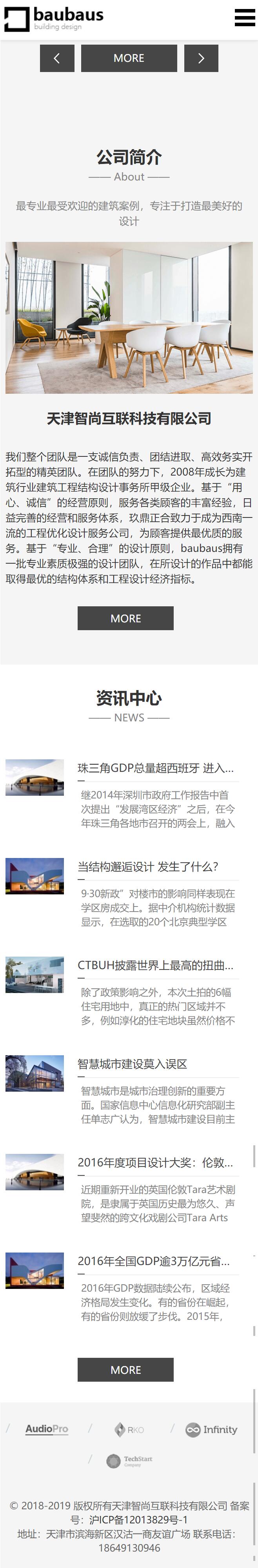
Task: Go to the previous carousel slide
Action: [x=57, y=58]
